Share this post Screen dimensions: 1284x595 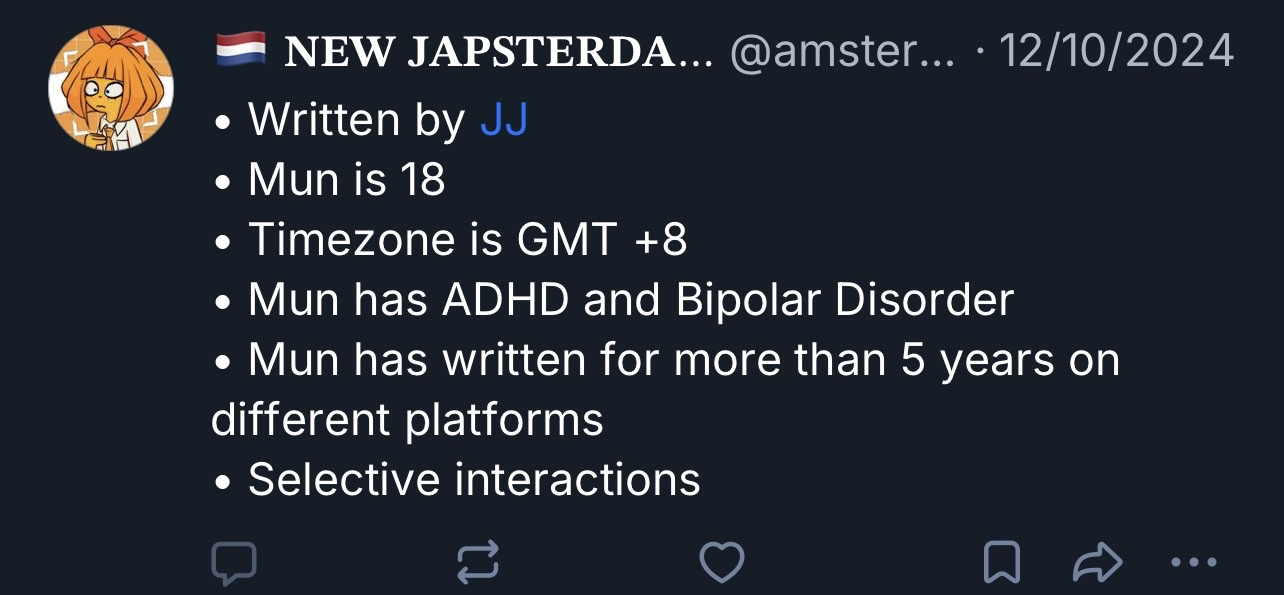(1097, 563)
